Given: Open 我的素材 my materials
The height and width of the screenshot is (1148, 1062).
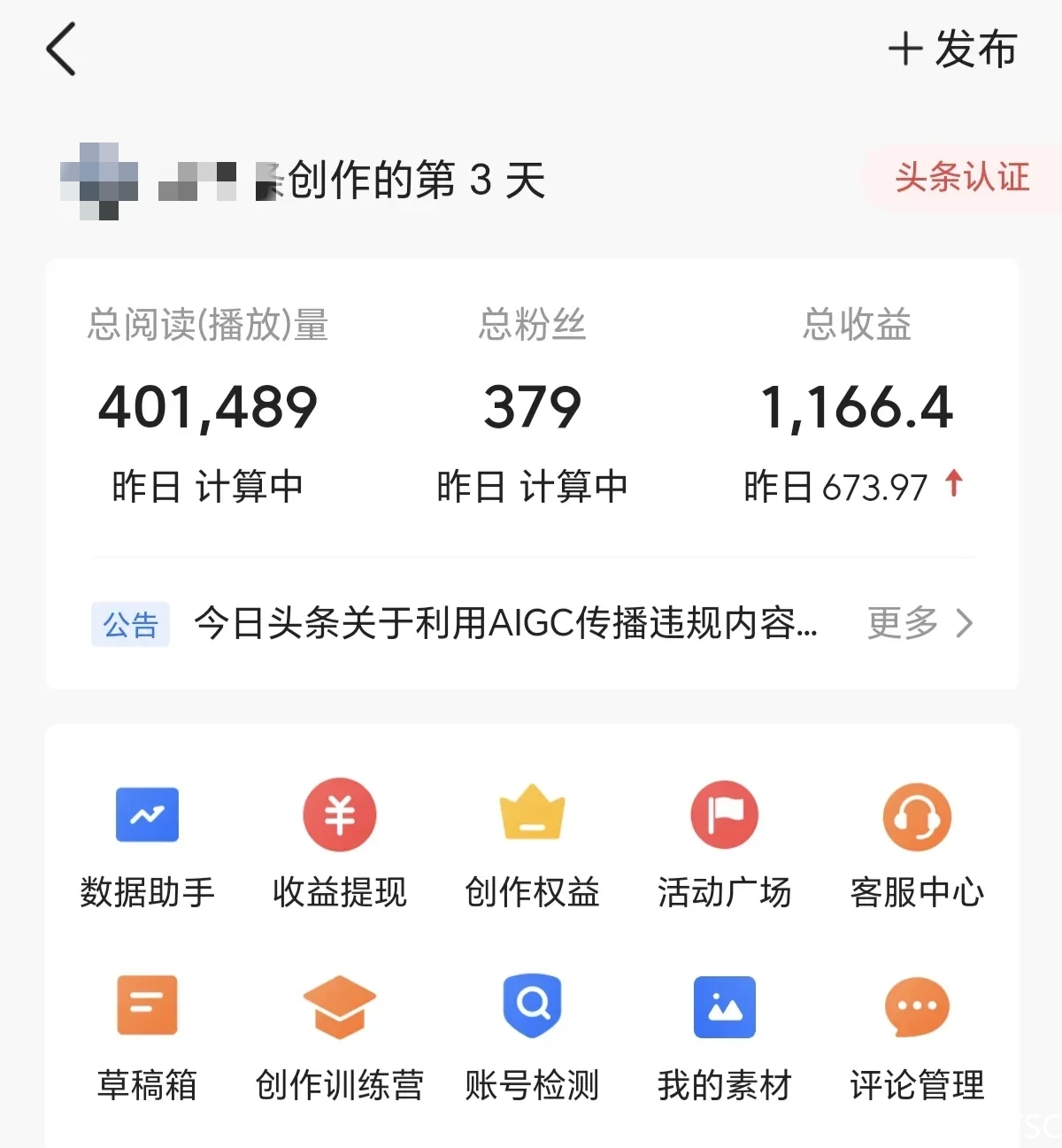Looking at the screenshot, I should click(724, 1036).
